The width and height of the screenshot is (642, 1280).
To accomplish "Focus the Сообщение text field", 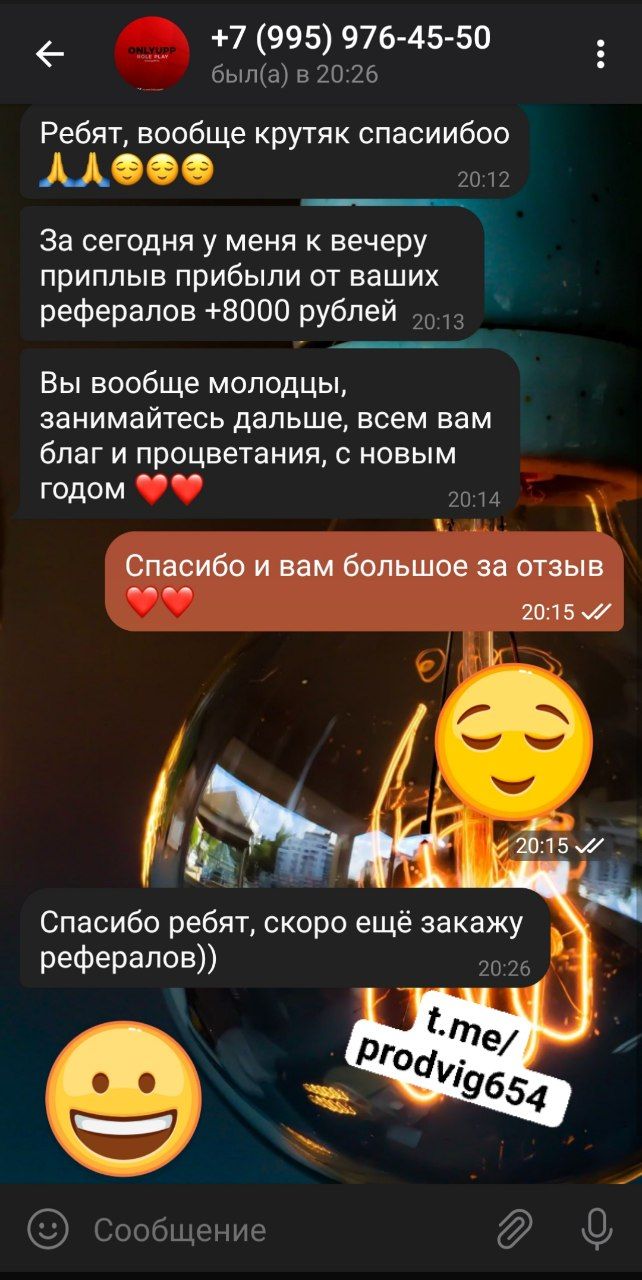I will [x=280, y=1230].
